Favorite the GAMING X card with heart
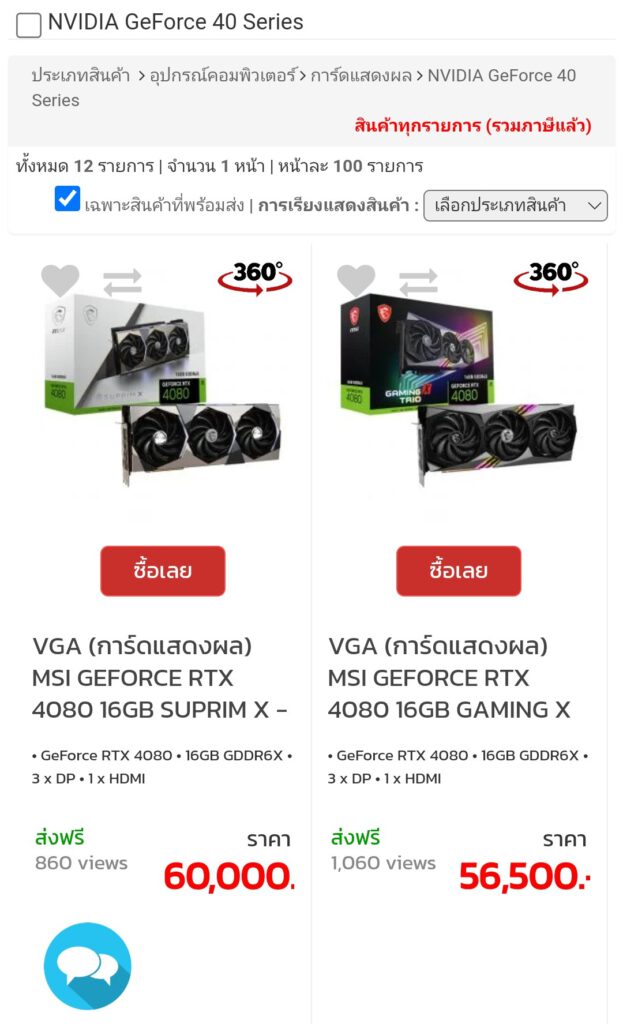 (x=356, y=280)
